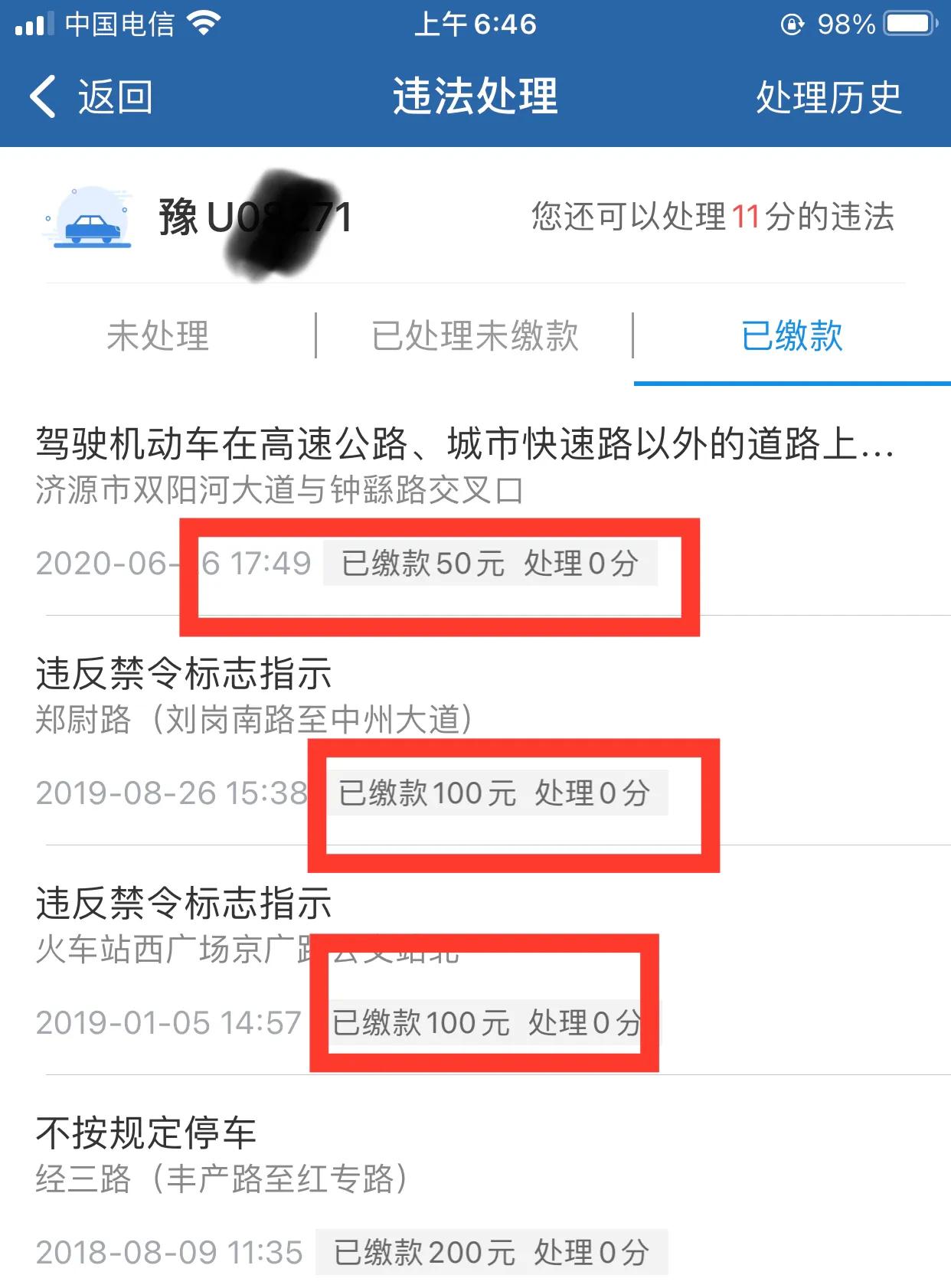This screenshot has width=951, height=1288.
Task: Tap 返回 to go back
Action: point(113,97)
